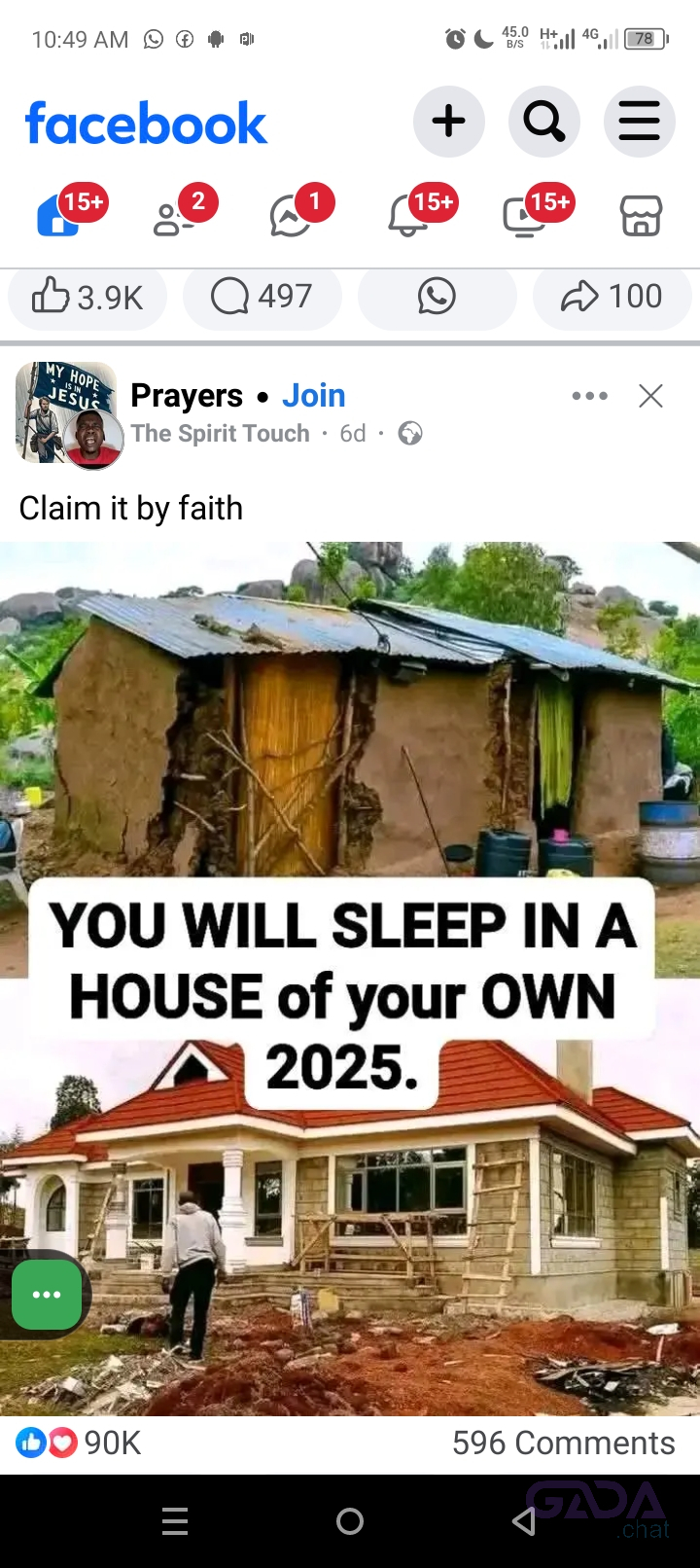Screen dimensions: 700x1568
Task: Open the Friends requests tab
Action: click(x=175, y=216)
